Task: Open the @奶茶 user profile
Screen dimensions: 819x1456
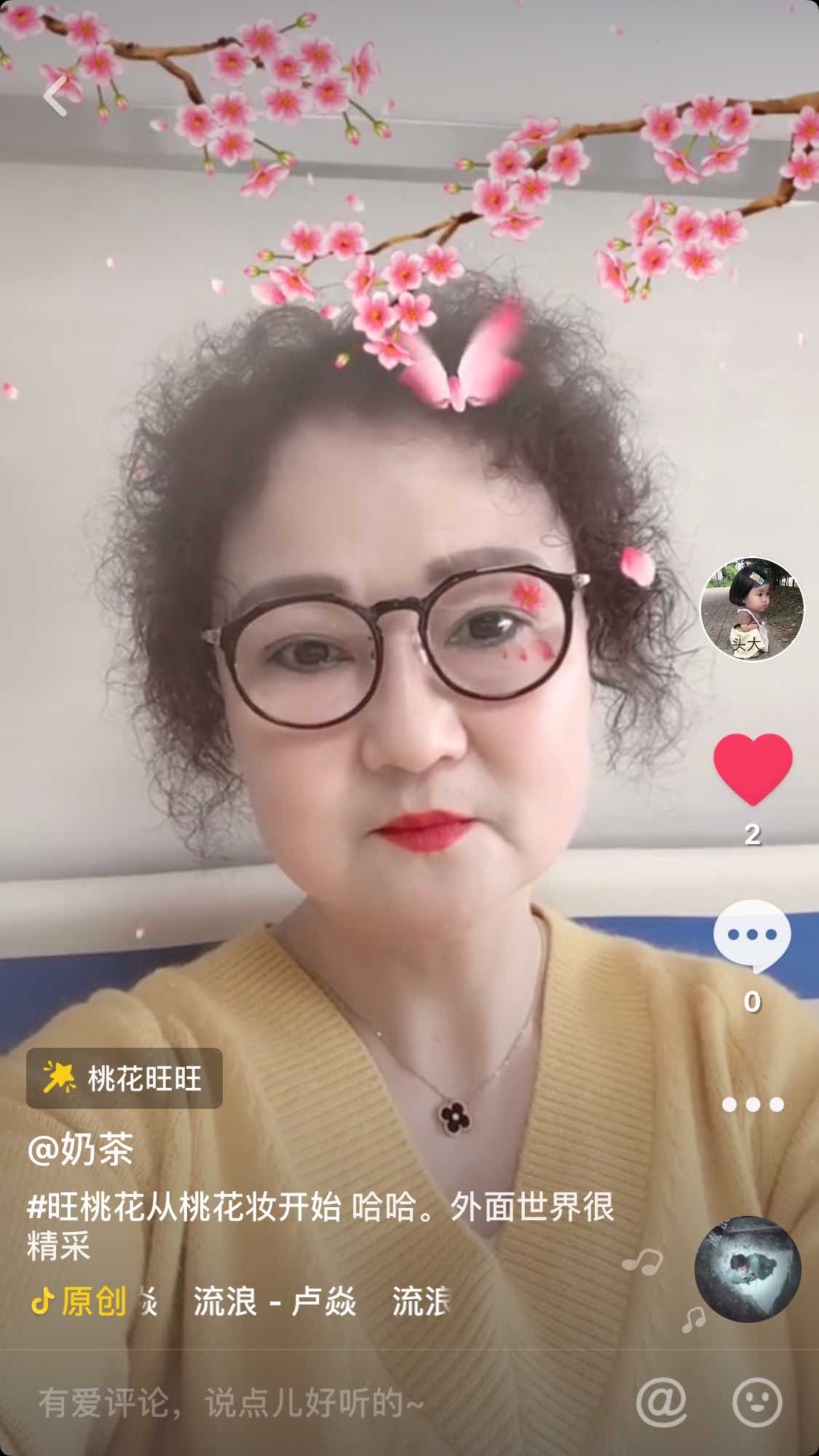Action: coord(81,1150)
